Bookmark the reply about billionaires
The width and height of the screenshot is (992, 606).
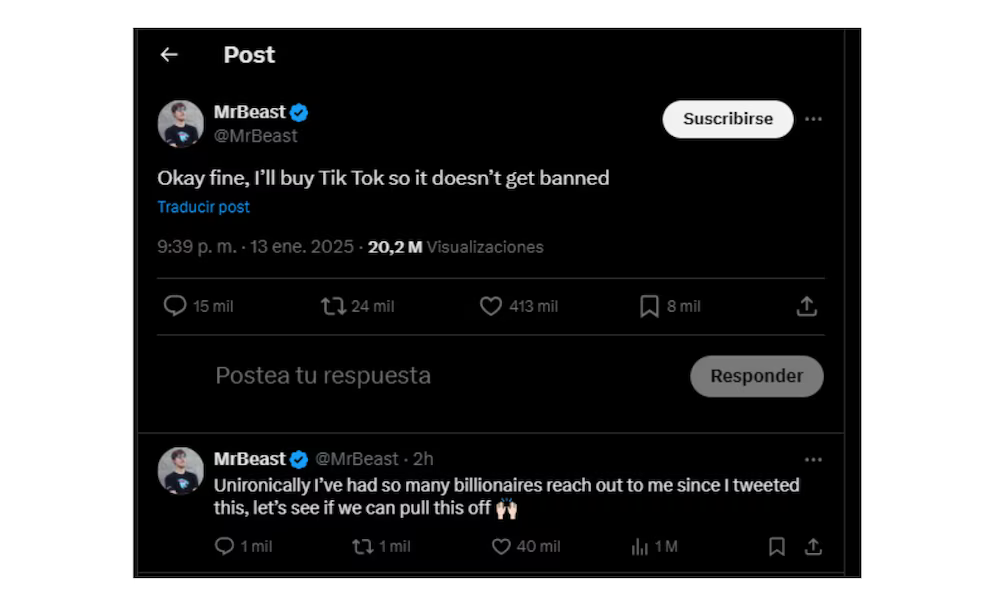pos(776,546)
